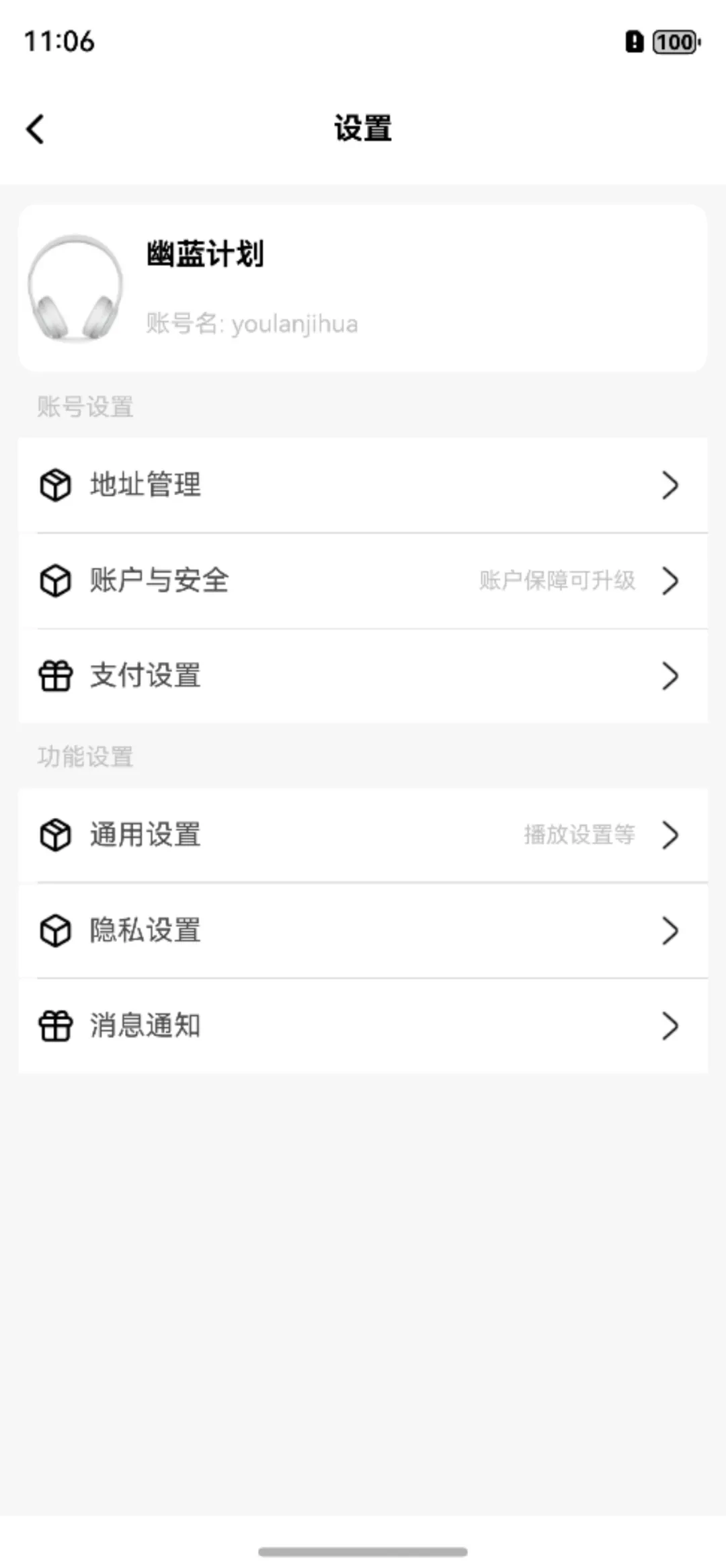Expand 地址管理 via its chevron
Viewport: 726px width, 1568px height.
(x=669, y=486)
